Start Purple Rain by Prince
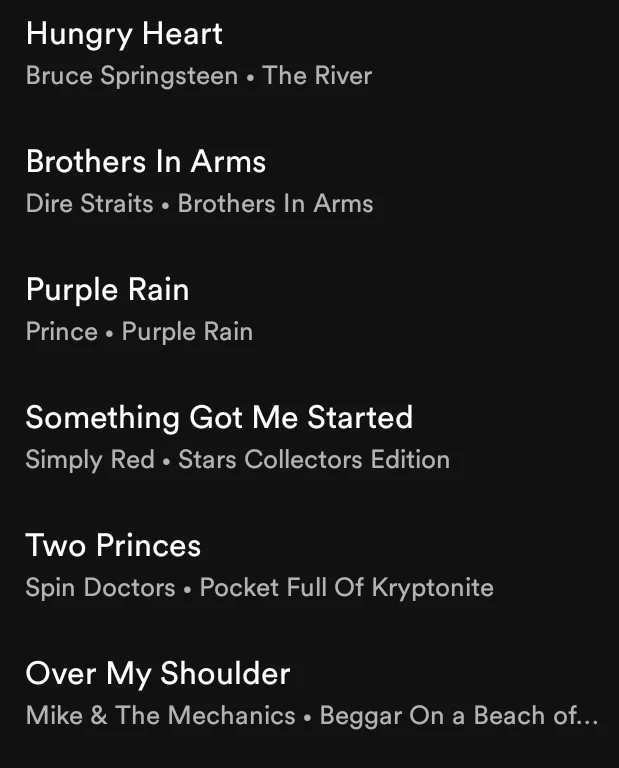619x768 pixels. 107,291
